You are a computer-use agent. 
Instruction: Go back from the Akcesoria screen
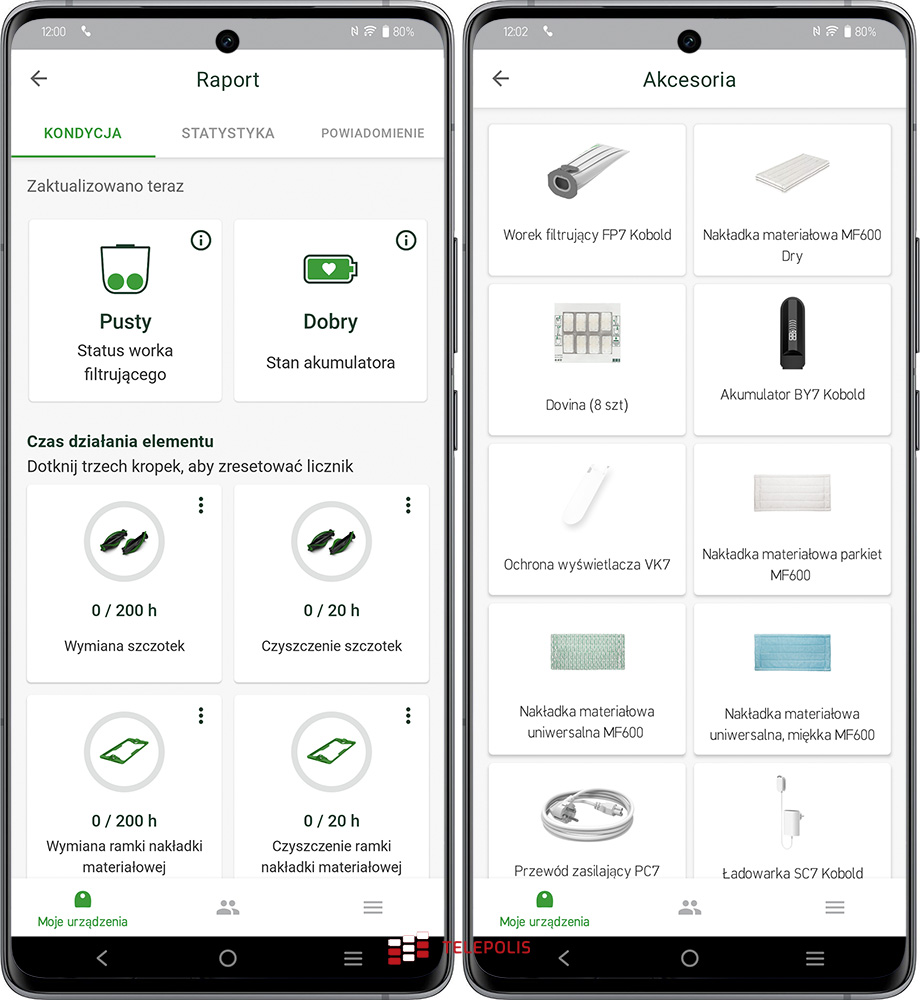tap(501, 79)
